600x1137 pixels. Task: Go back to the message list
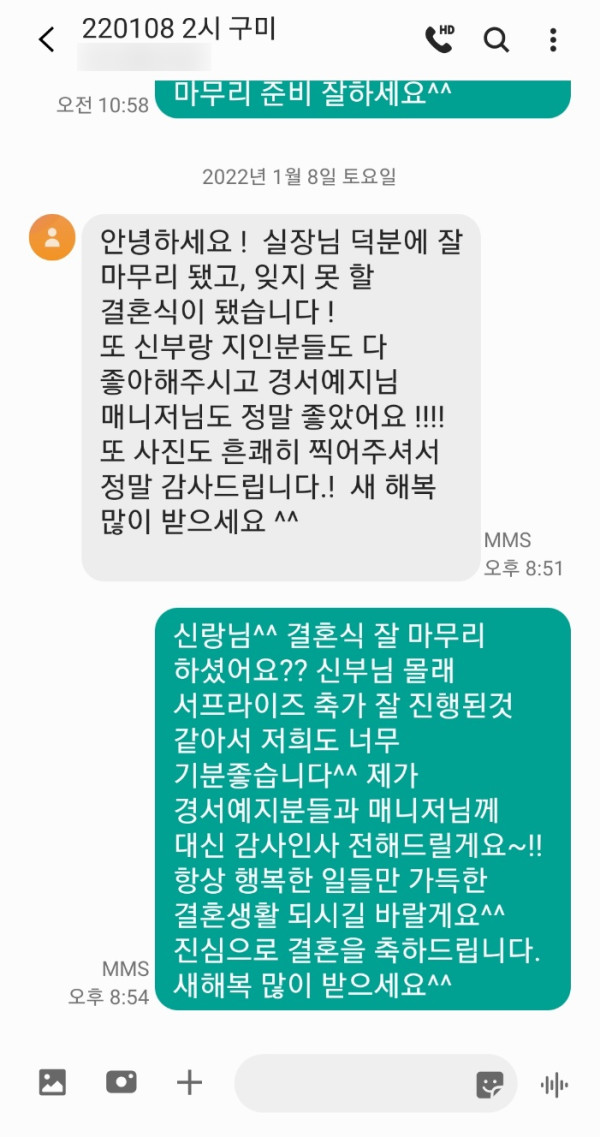coord(46,40)
